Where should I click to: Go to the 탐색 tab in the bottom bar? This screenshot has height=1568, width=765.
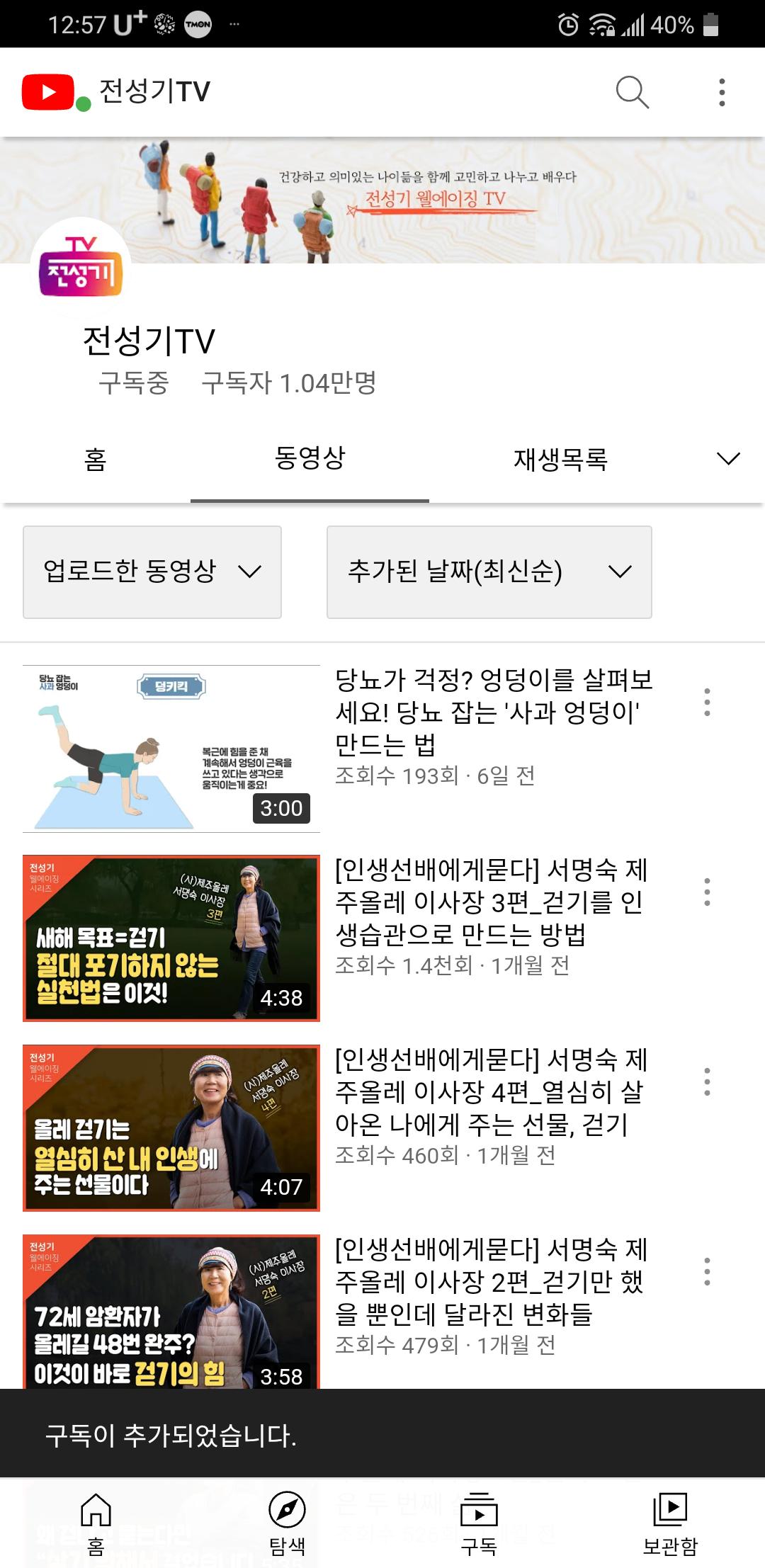click(287, 1523)
